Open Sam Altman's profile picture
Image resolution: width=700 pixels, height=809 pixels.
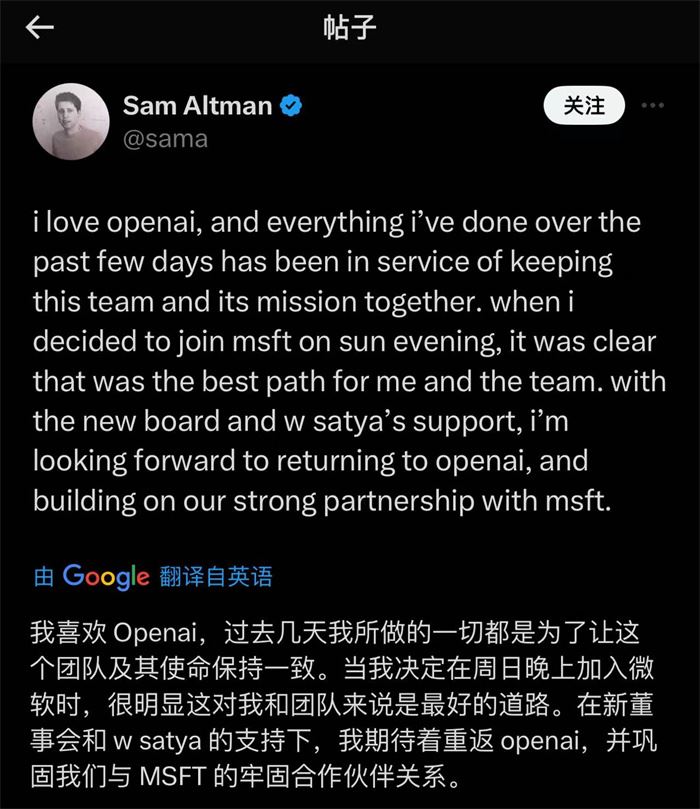pos(71,121)
